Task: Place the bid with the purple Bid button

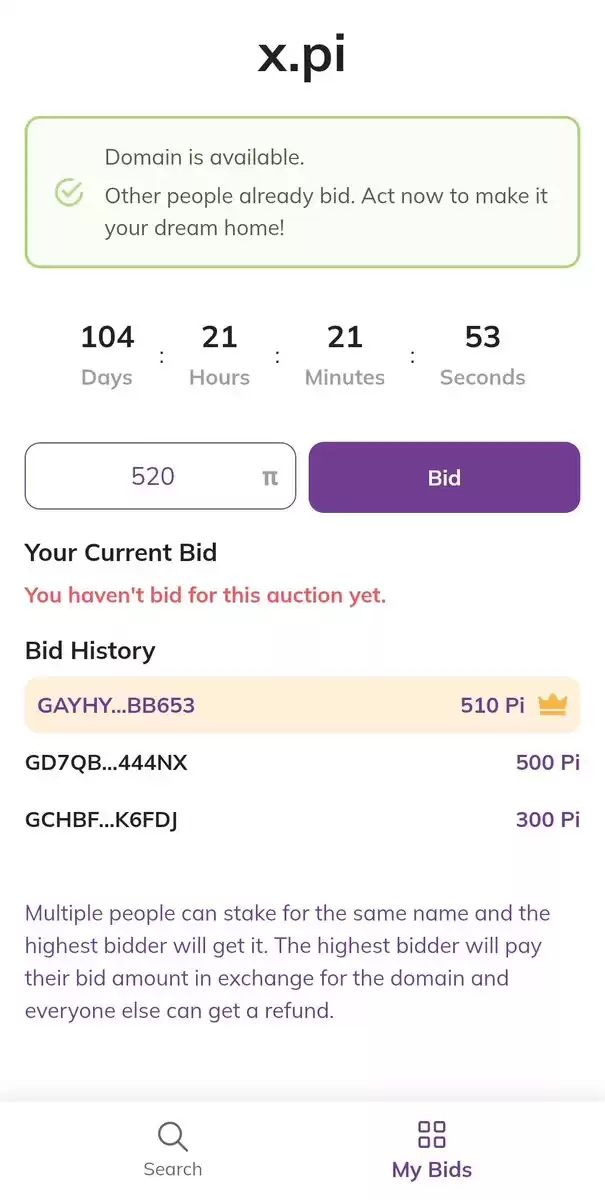Action: pyautogui.click(x=444, y=477)
